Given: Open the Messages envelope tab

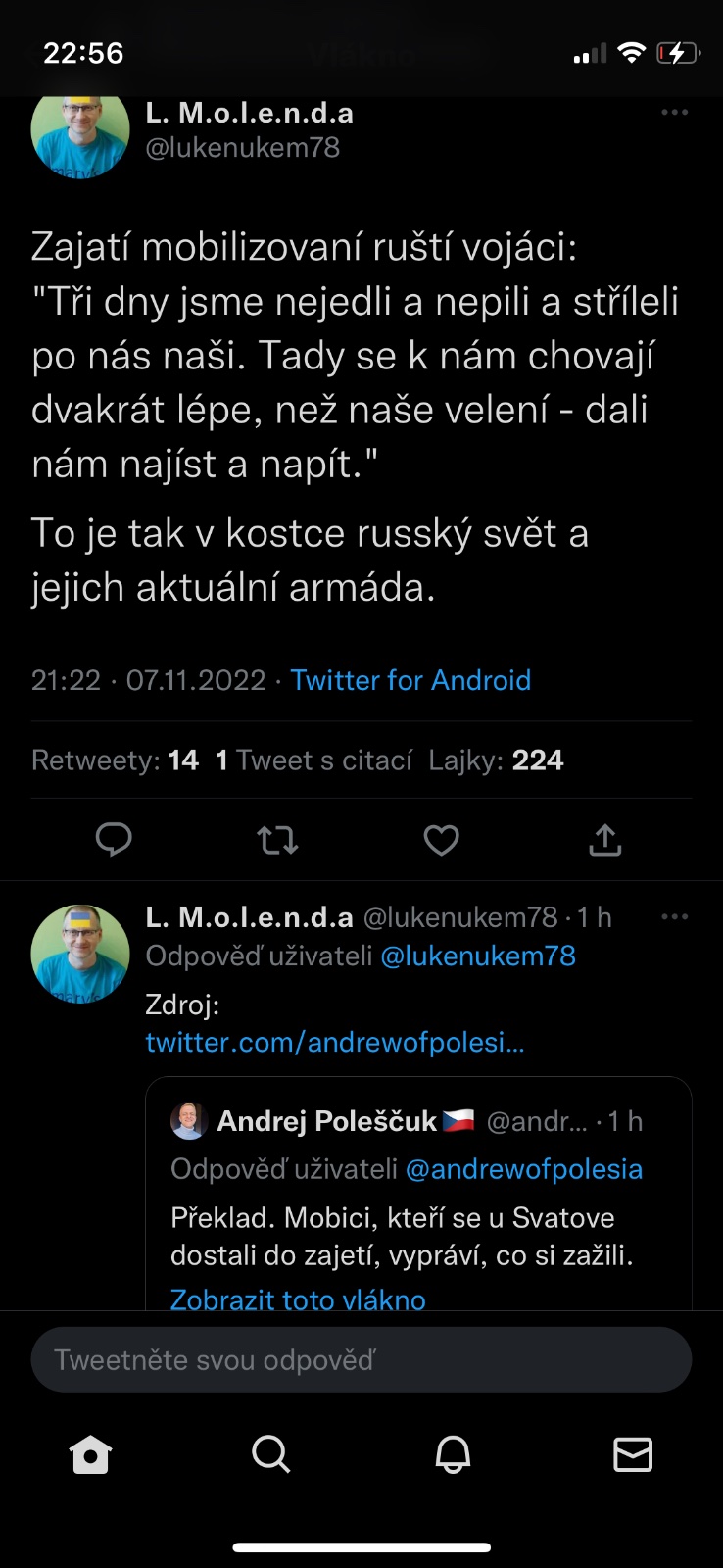Looking at the screenshot, I should (x=632, y=1454).
